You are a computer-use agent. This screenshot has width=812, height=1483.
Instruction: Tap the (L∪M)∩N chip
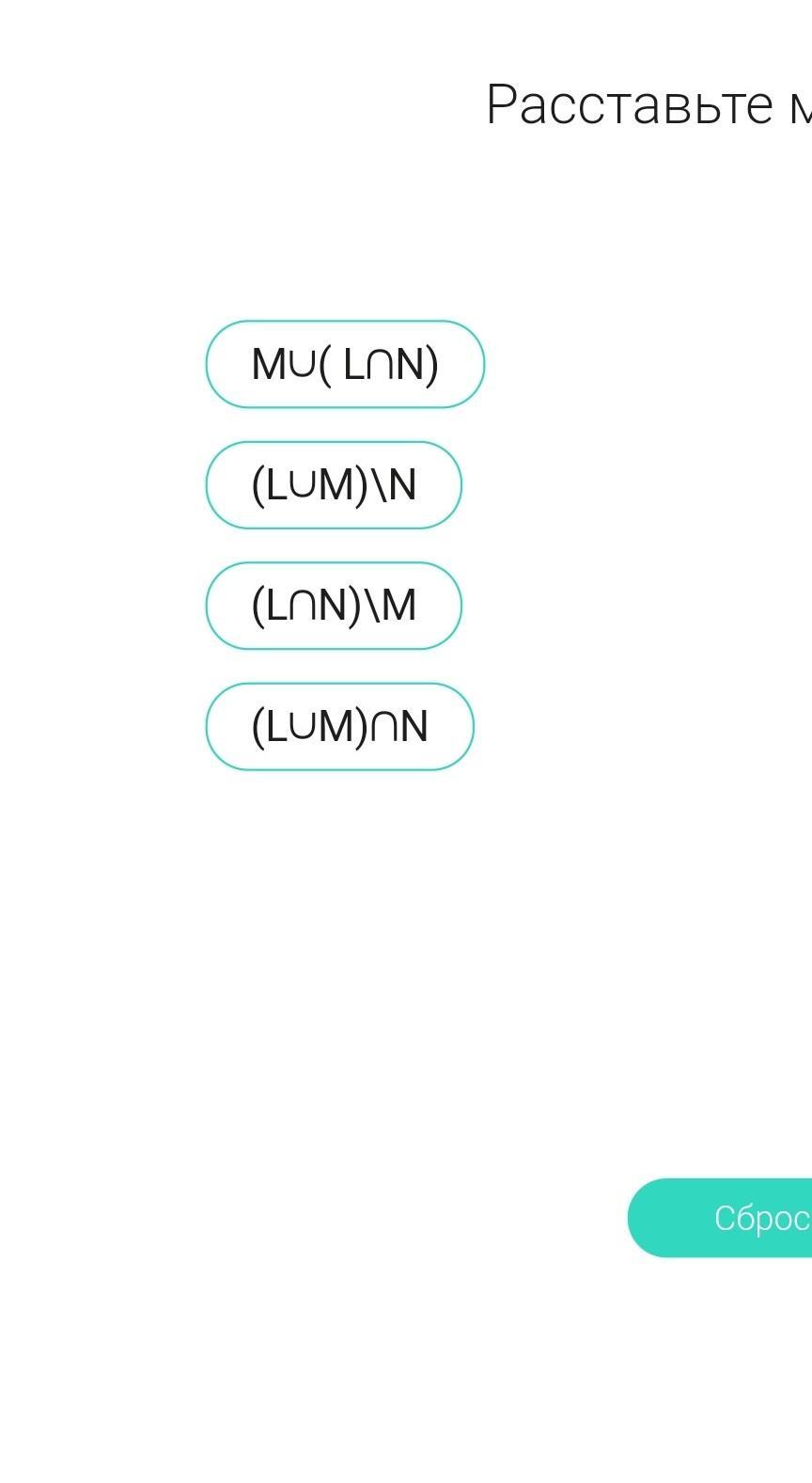tap(339, 727)
